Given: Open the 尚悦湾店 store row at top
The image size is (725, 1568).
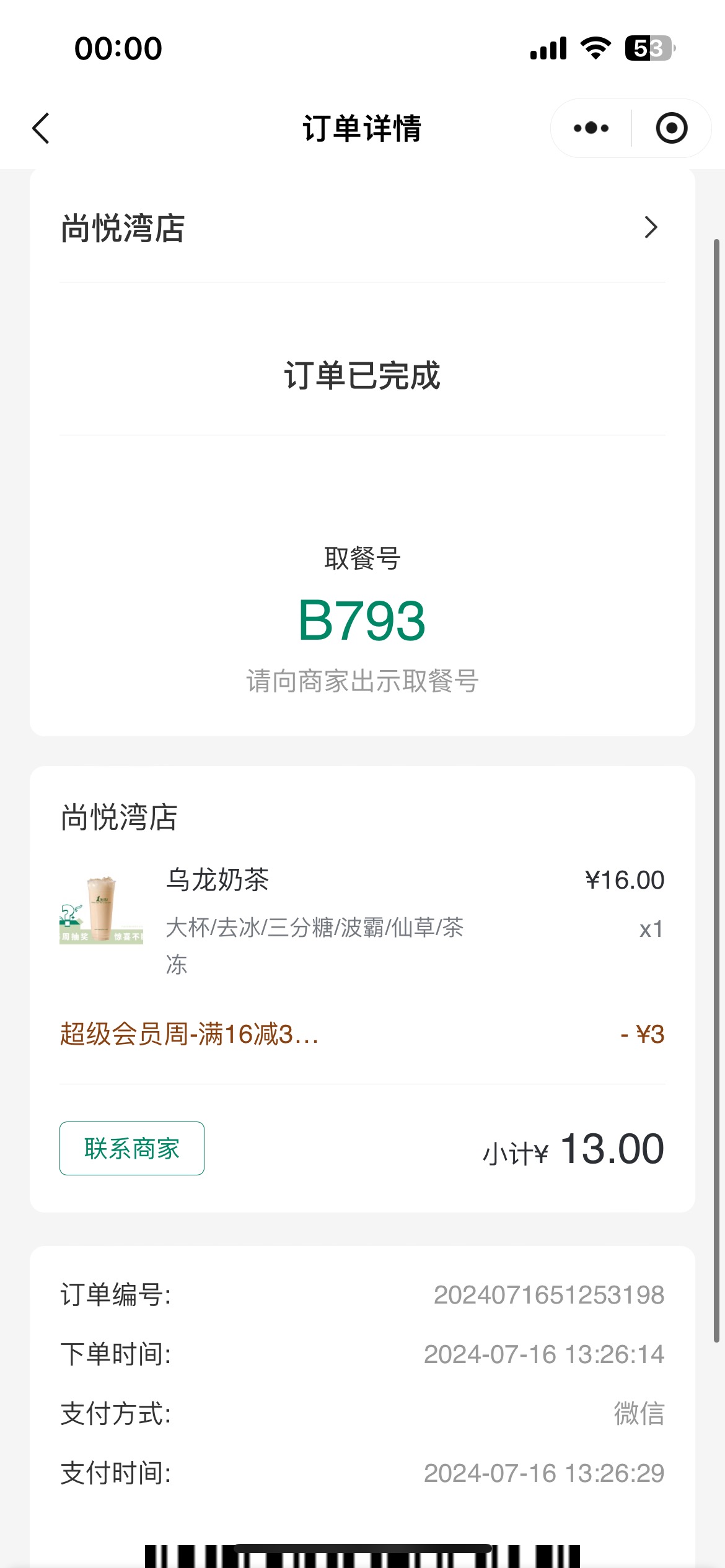Looking at the screenshot, I should click(x=362, y=228).
